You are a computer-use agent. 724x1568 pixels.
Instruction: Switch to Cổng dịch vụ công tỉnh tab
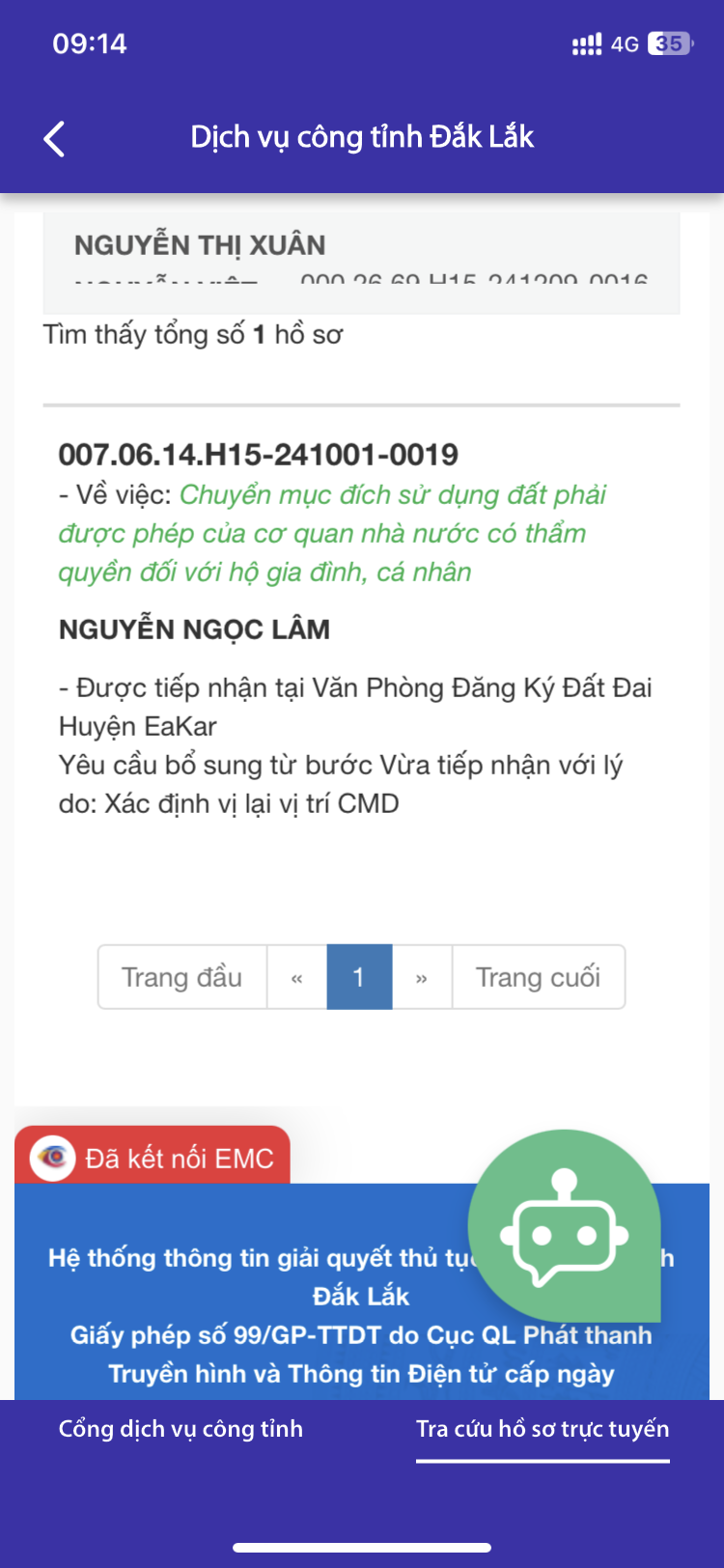(181, 1429)
